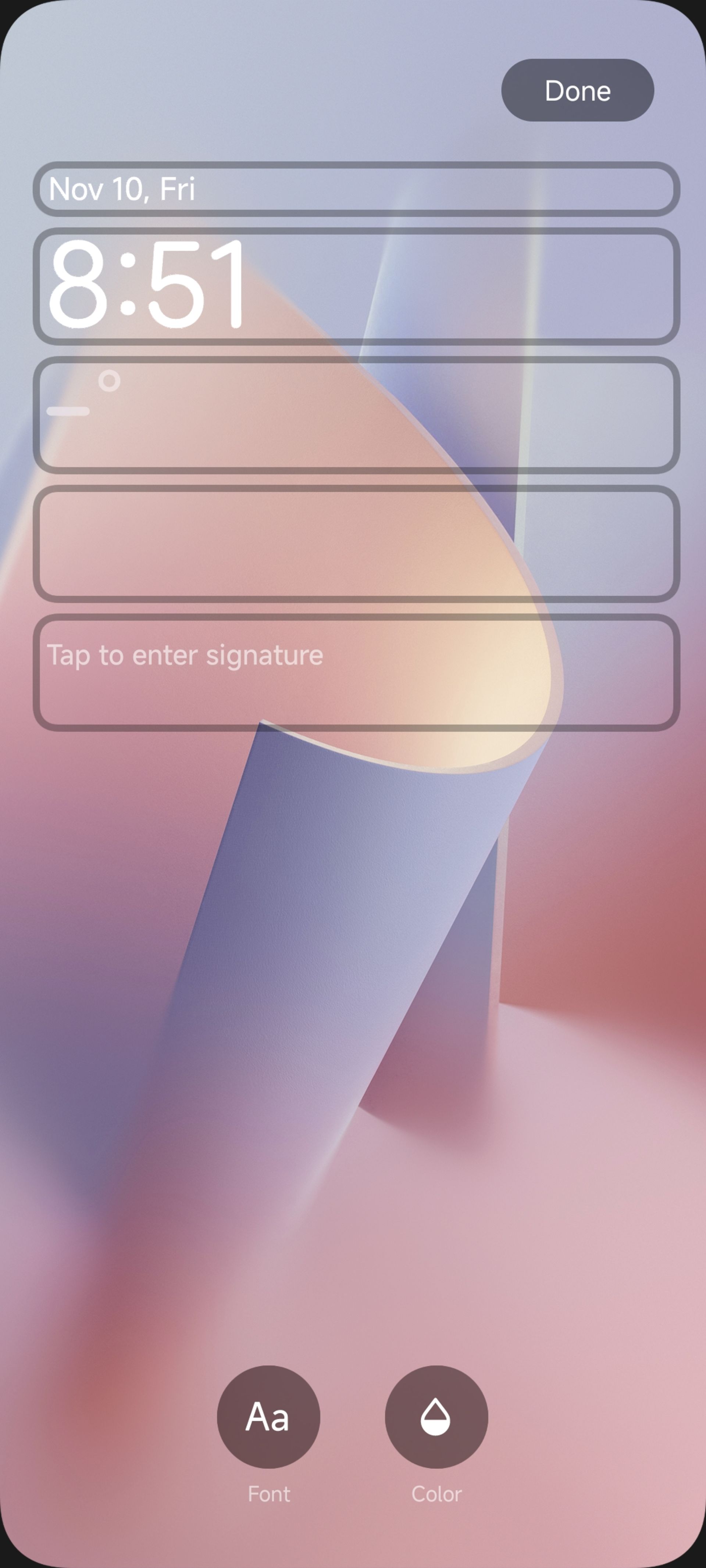Select the weather temperature box

click(356, 415)
